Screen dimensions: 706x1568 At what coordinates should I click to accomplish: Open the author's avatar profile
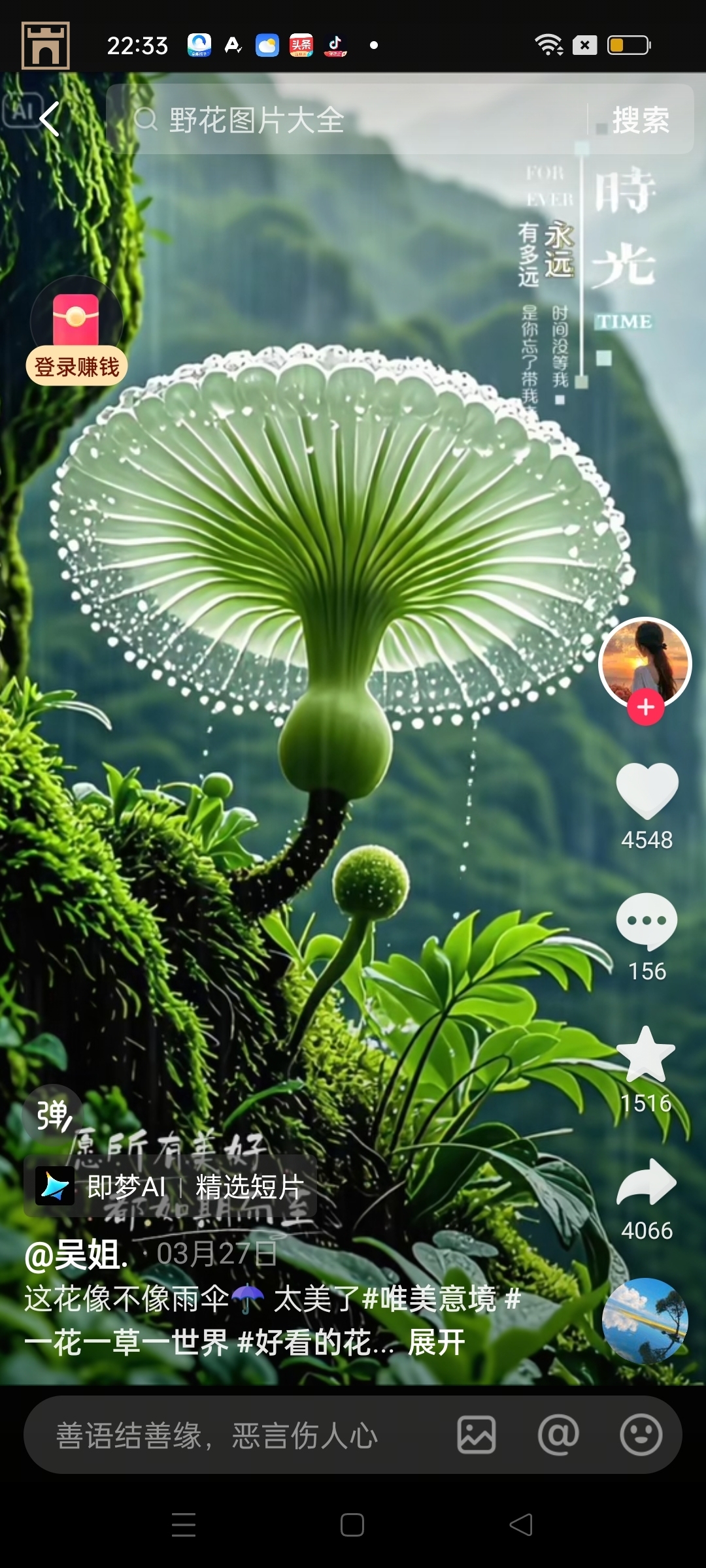645,661
